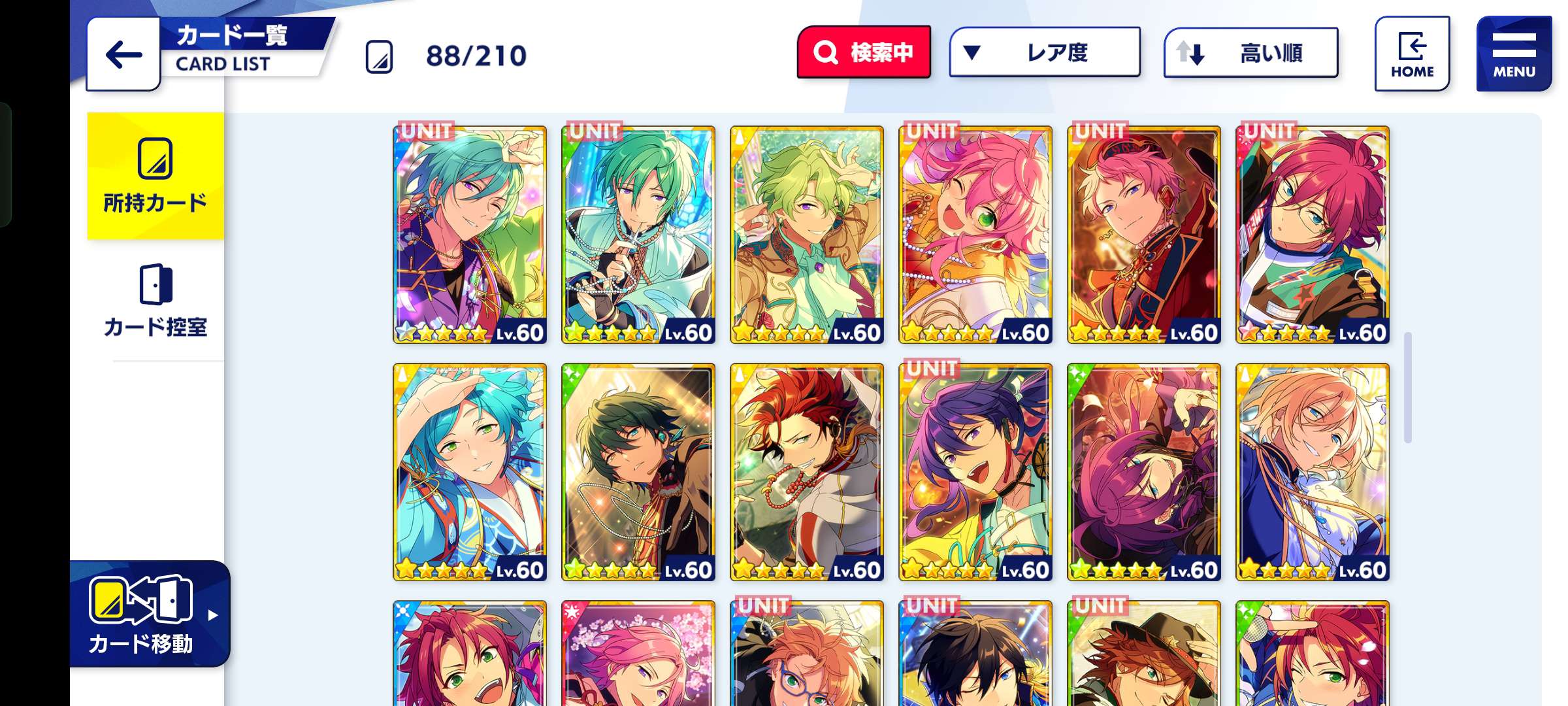
Task: Open the upside-down magenta-haired card
Action: tap(1143, 472)
